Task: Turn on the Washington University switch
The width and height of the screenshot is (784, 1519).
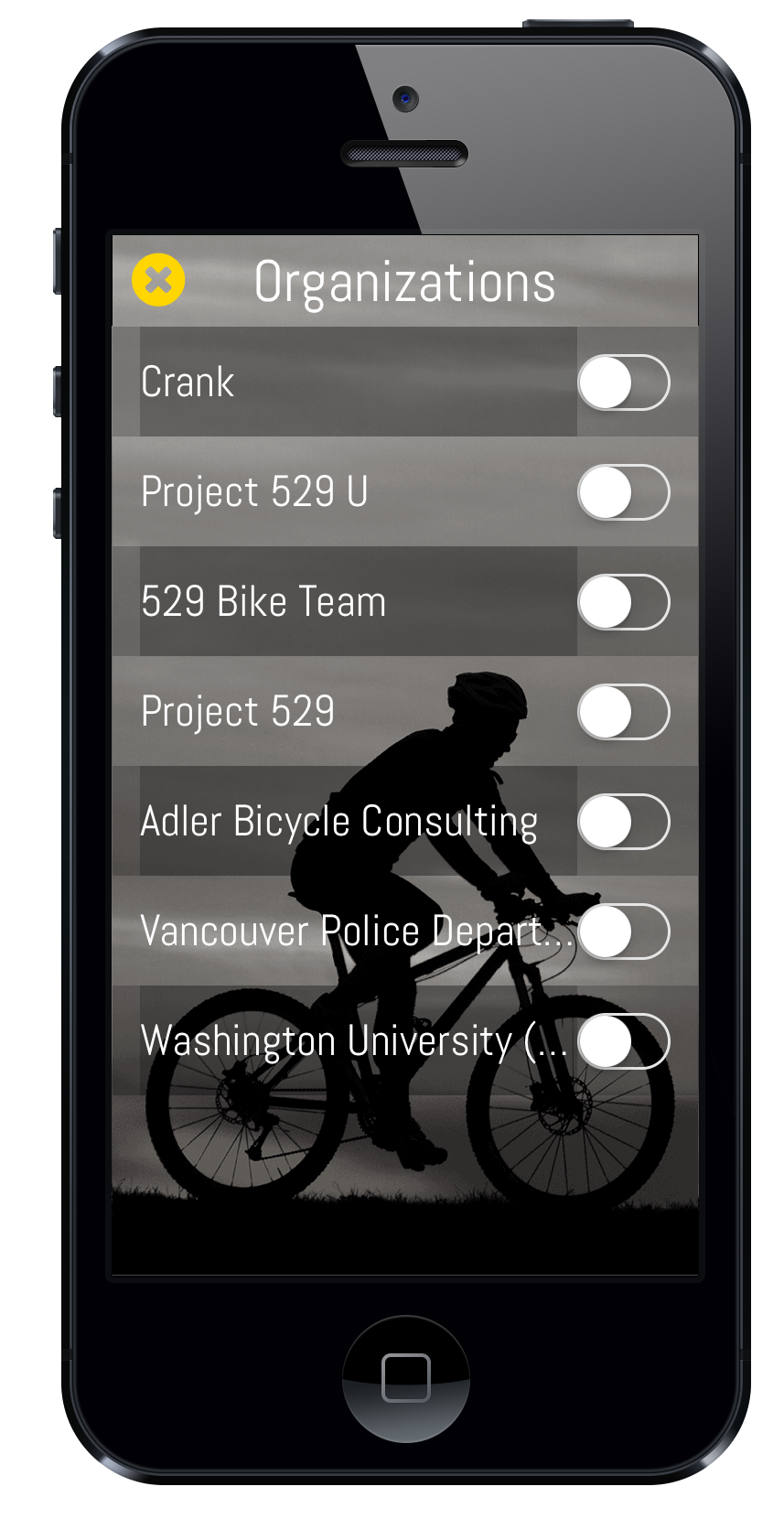Action: click(x=623, y=1041)
